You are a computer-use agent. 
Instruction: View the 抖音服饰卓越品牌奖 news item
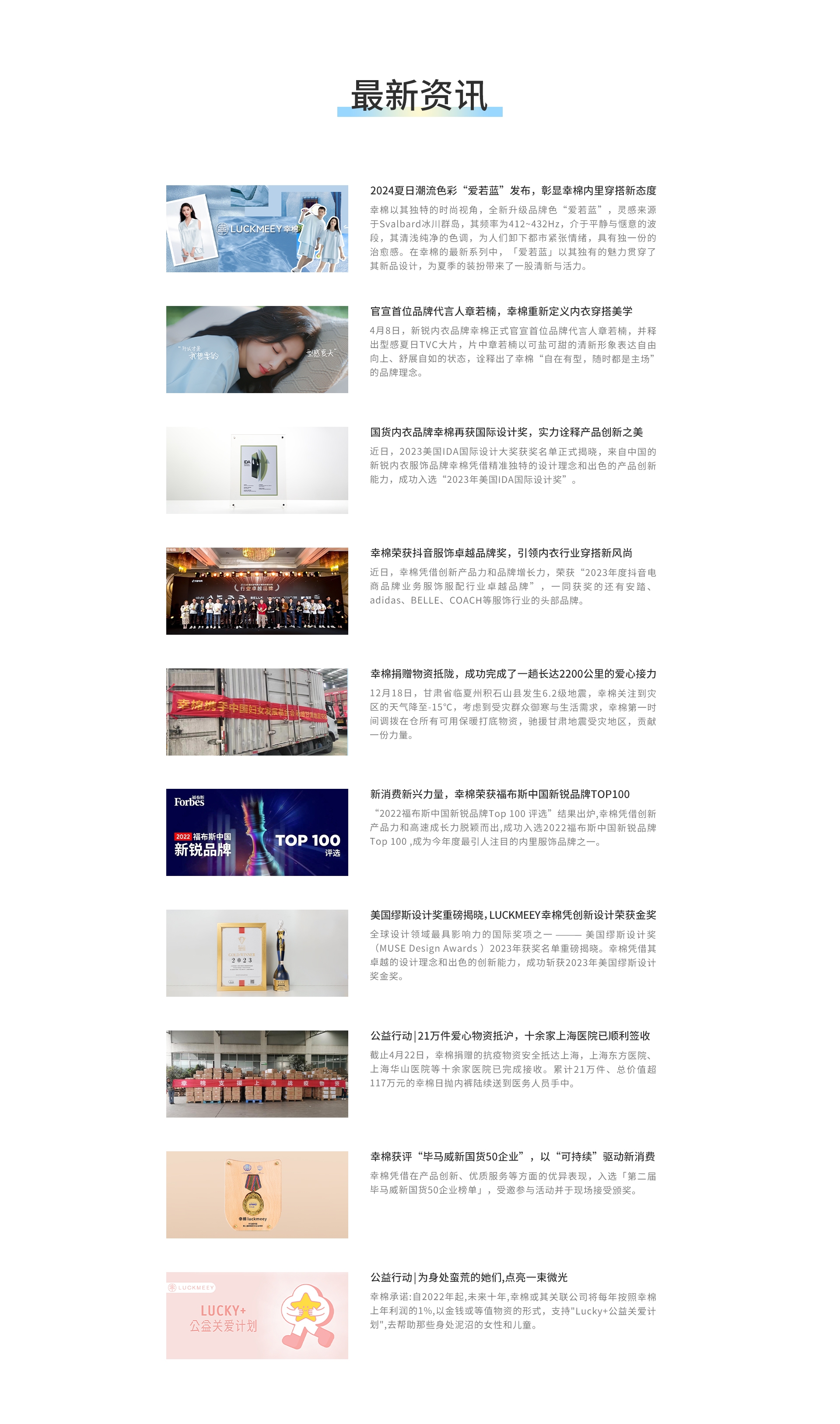coord(501,553)
